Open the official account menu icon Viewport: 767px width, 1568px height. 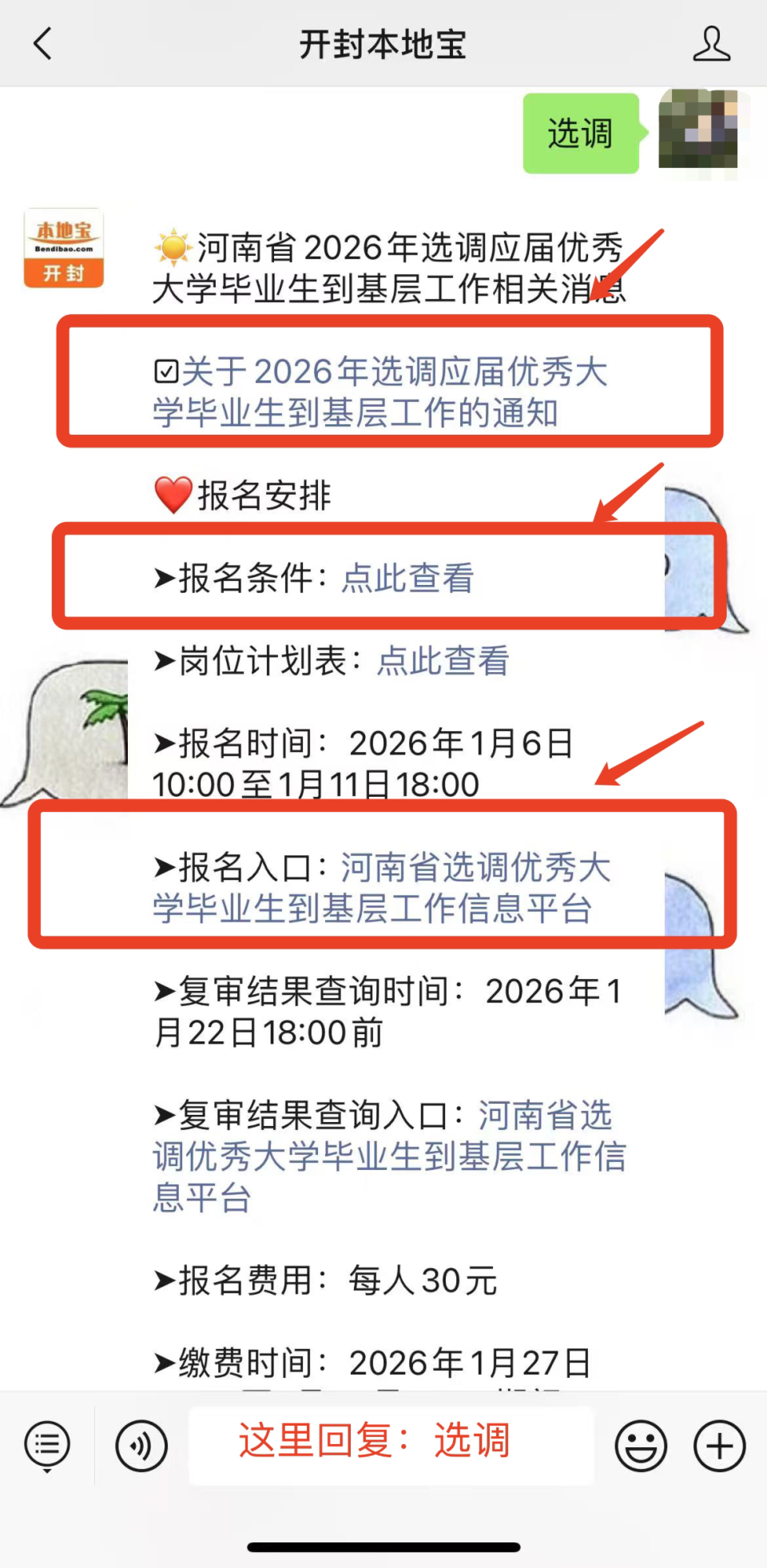(46, 1445)
